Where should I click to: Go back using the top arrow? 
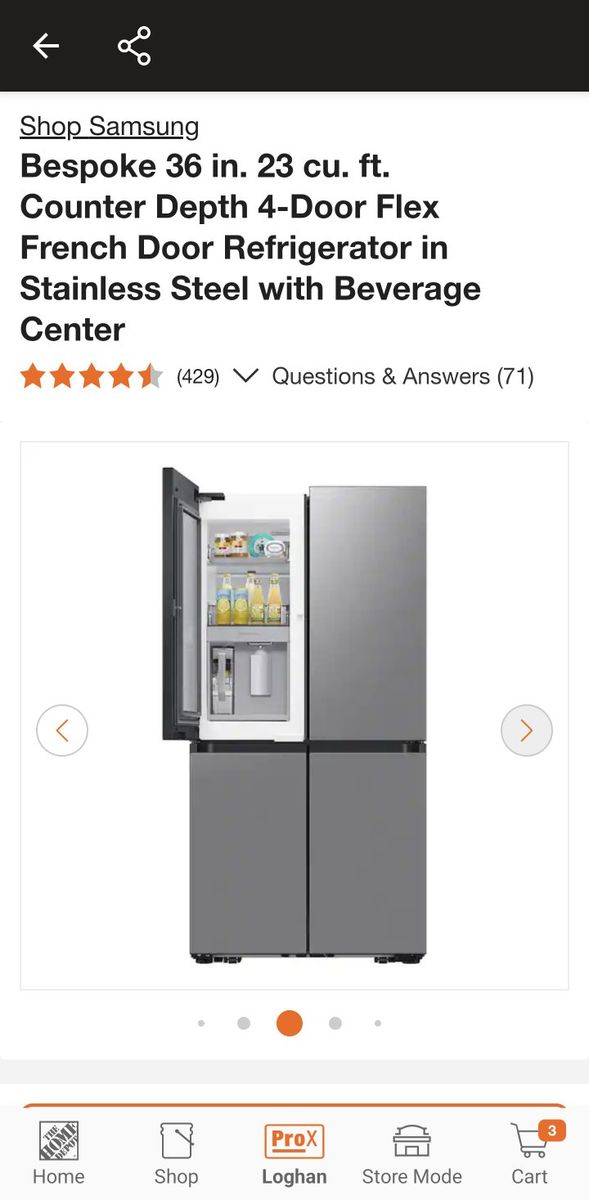click(x=45, y=46)
